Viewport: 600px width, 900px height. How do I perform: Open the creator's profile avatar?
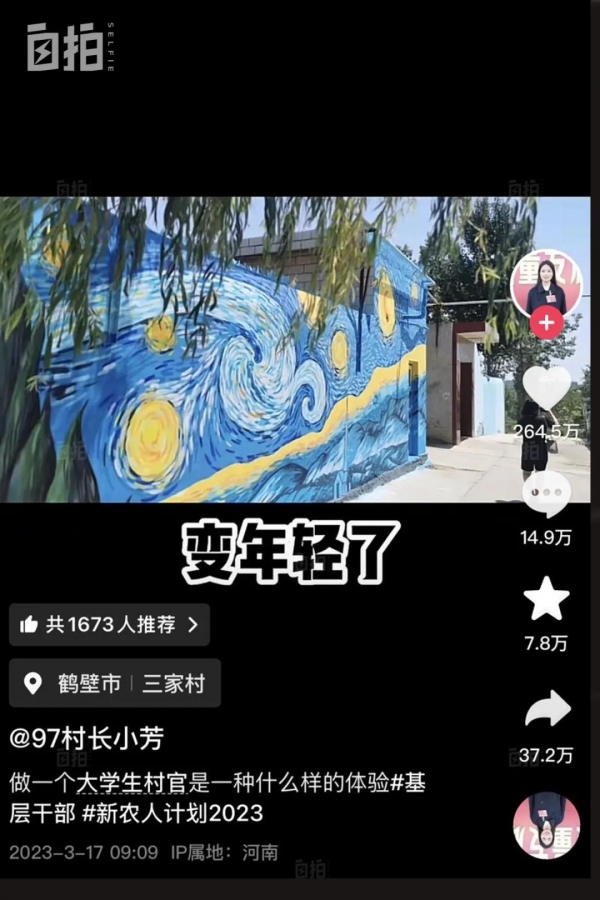(546, 283)
